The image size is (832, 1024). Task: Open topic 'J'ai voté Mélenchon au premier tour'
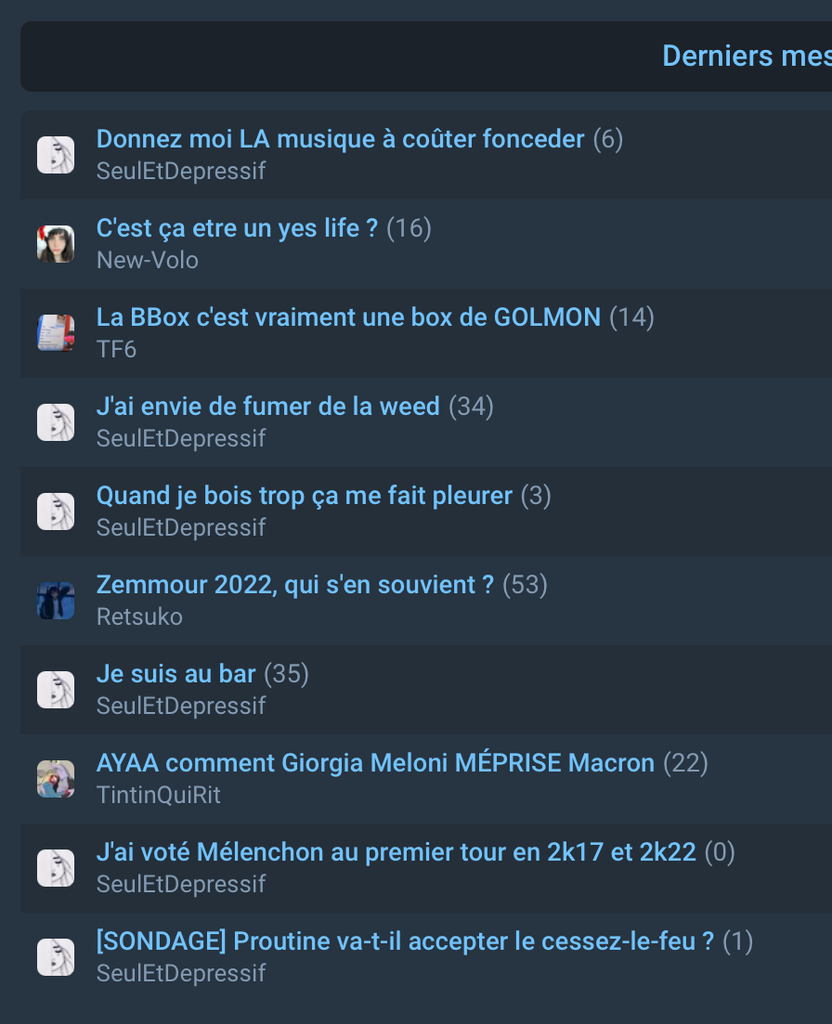(x=396, y=851)
